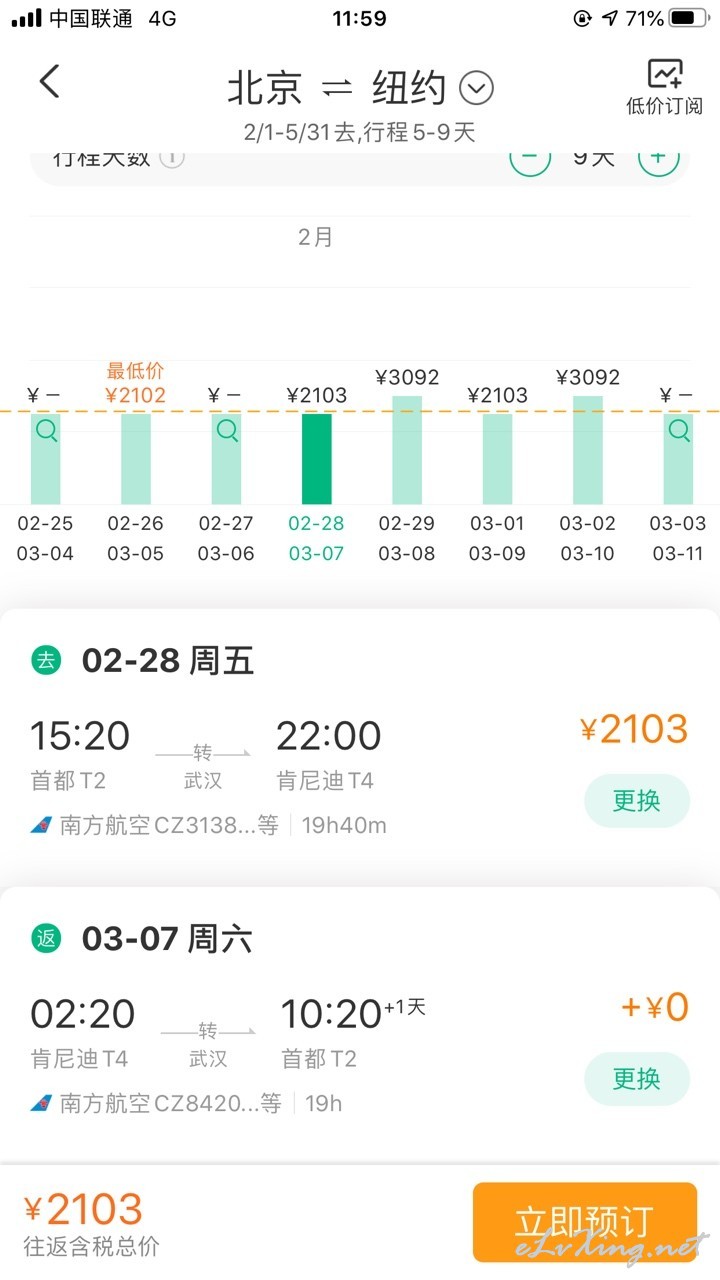The image size is (720, 1280).
Task: Choose the 03-01 bar priced ¥2103
Action: 497,458
